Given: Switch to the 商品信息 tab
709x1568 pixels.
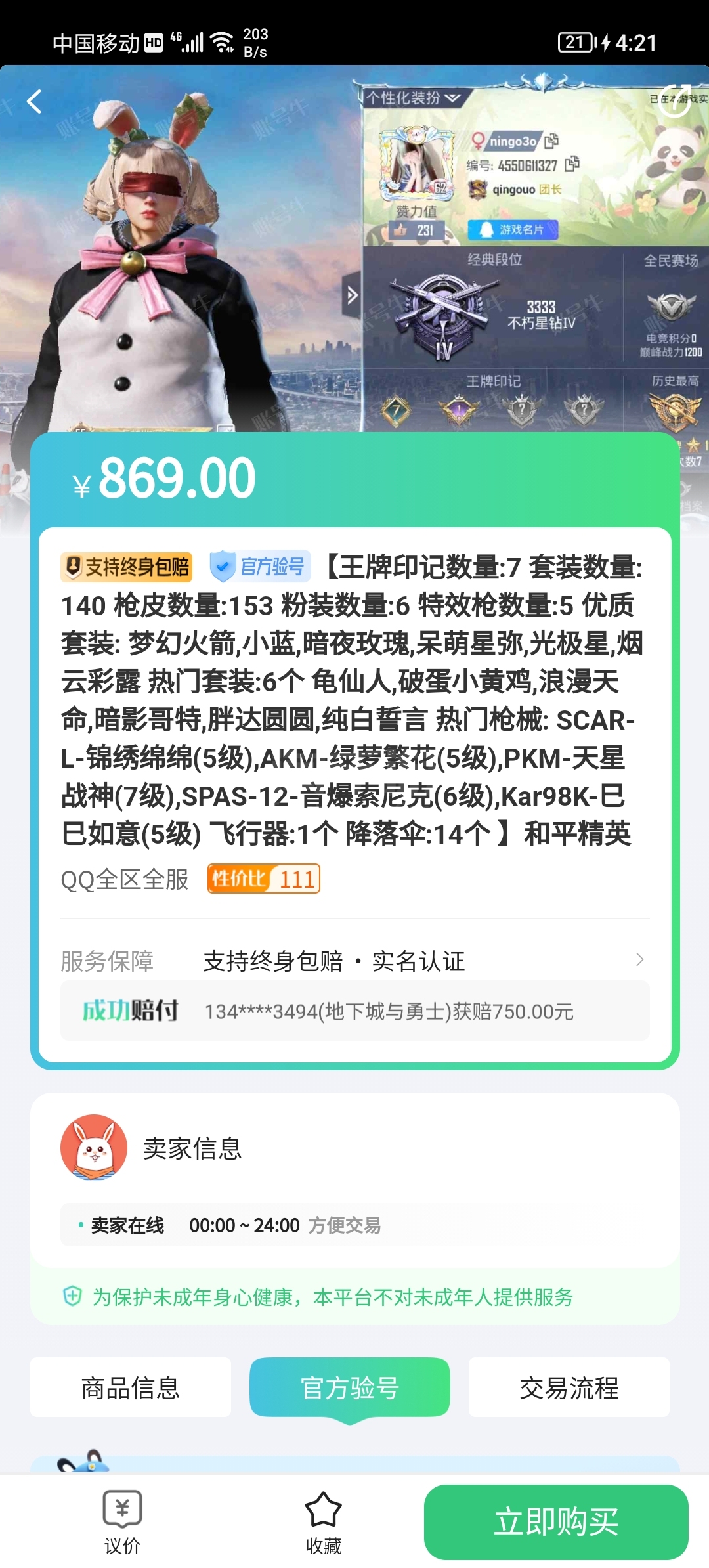Looking at the screenshot, I should click(x=131, y=1387).
